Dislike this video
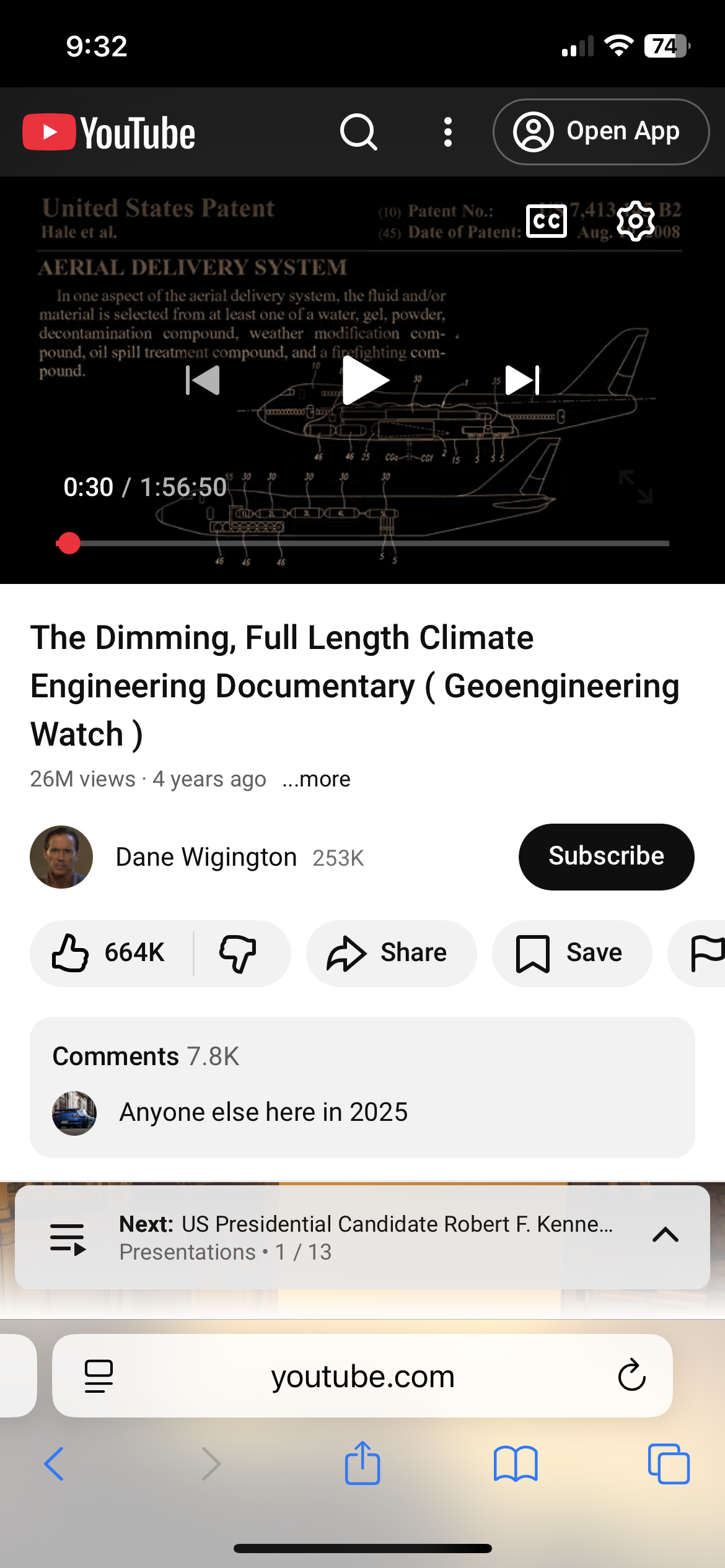The width and height of the screenshot is (725, 1568). [239, 953]
